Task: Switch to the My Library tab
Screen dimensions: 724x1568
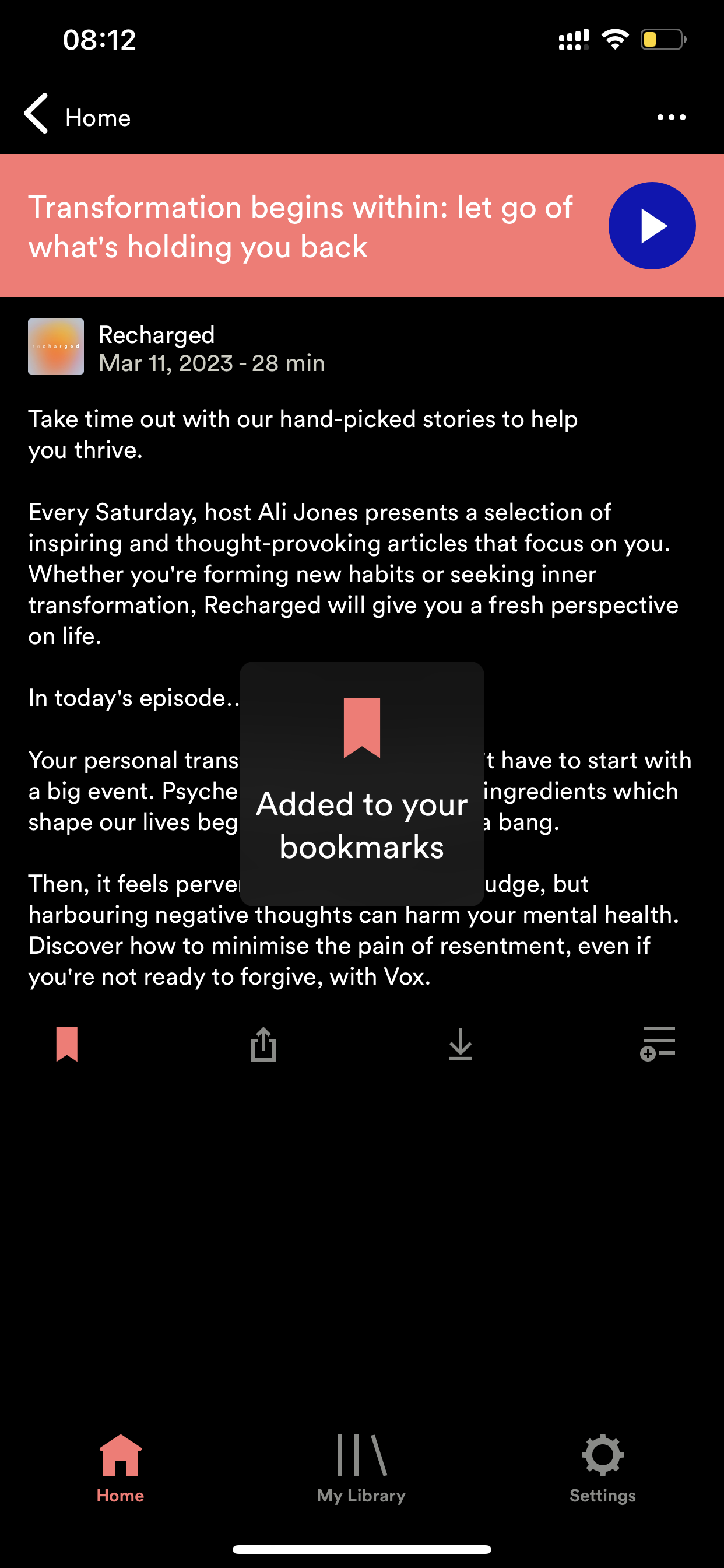Action: click(x=361, y=1469)
